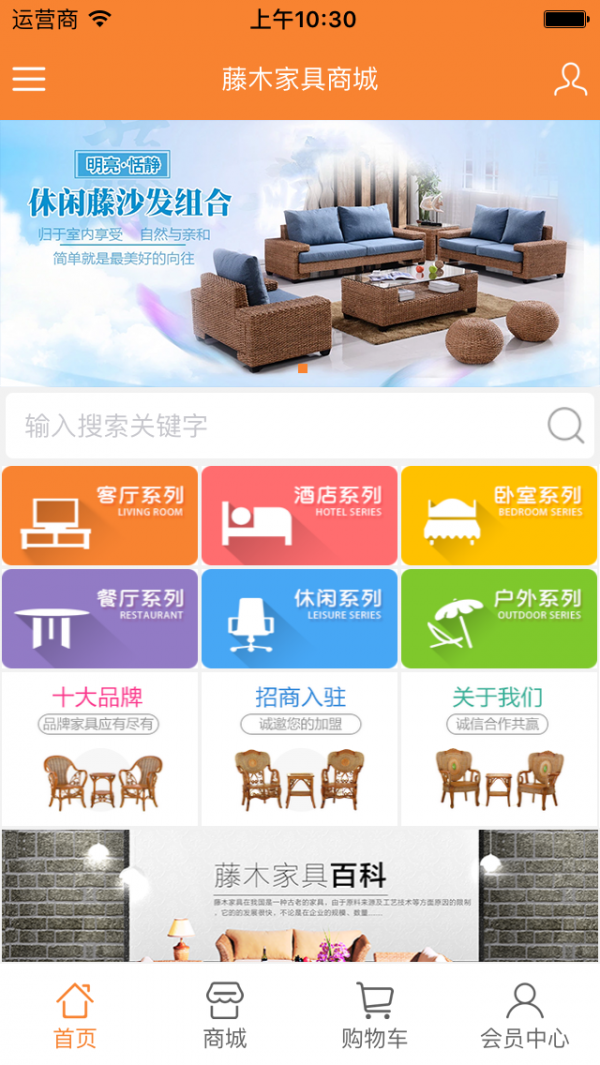
Task: Browse 户外系列 category
Action: [x=498, y=619]
